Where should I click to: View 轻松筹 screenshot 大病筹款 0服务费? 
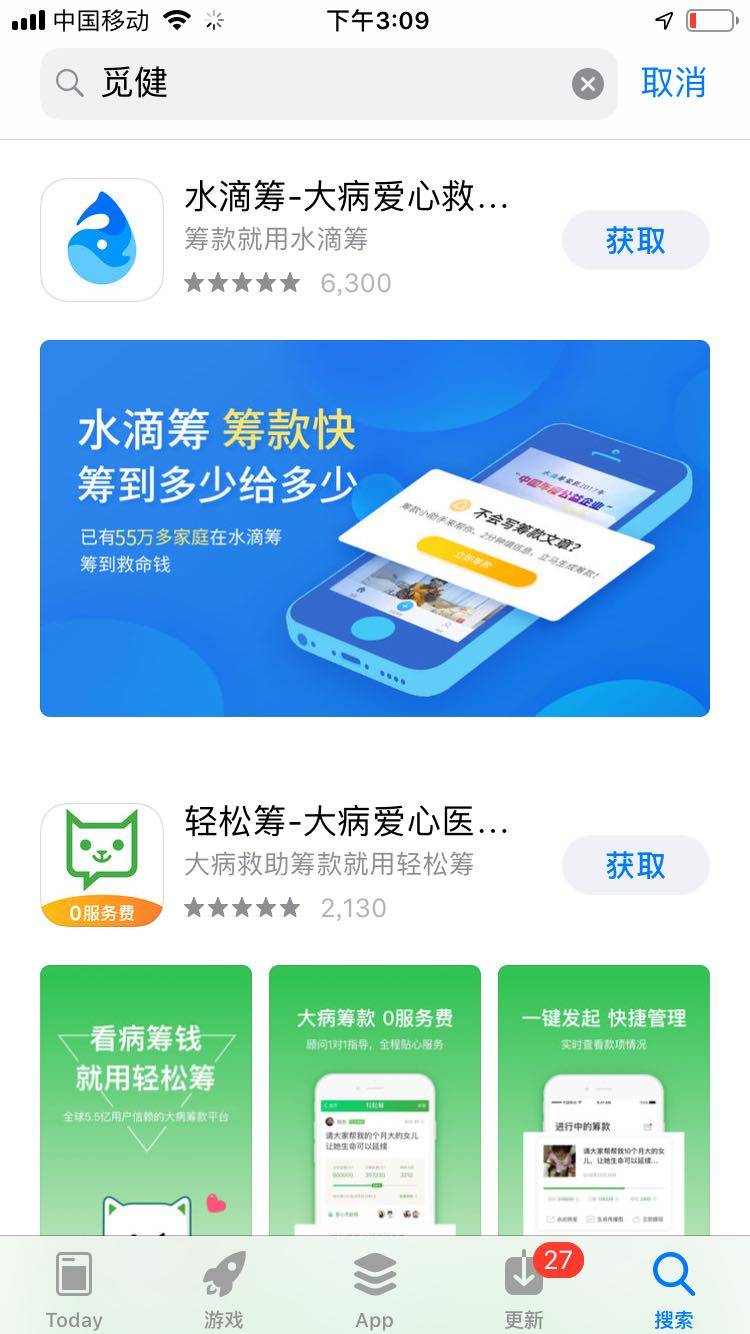[375, 1098]
